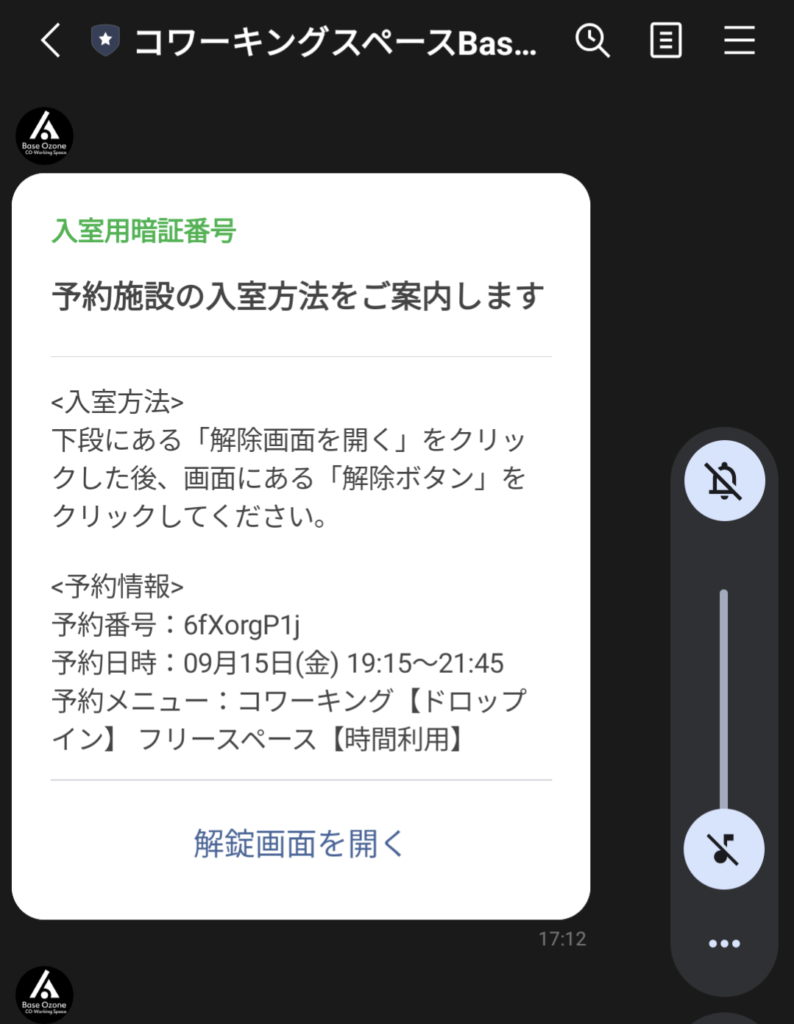
Task: Open more volume settings dots
Action: (x=724, y=944)
